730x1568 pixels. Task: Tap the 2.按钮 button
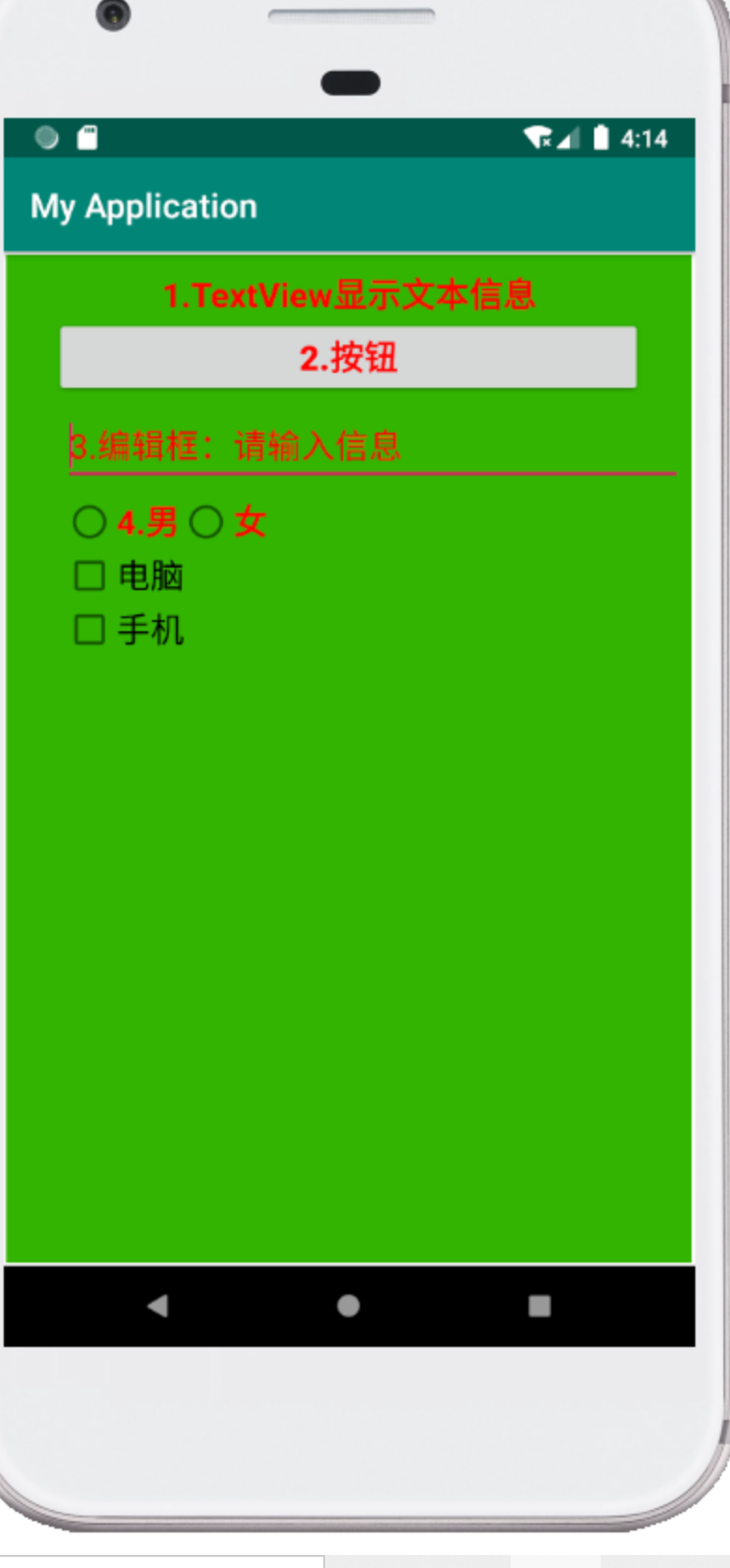[x=348, y=357]
